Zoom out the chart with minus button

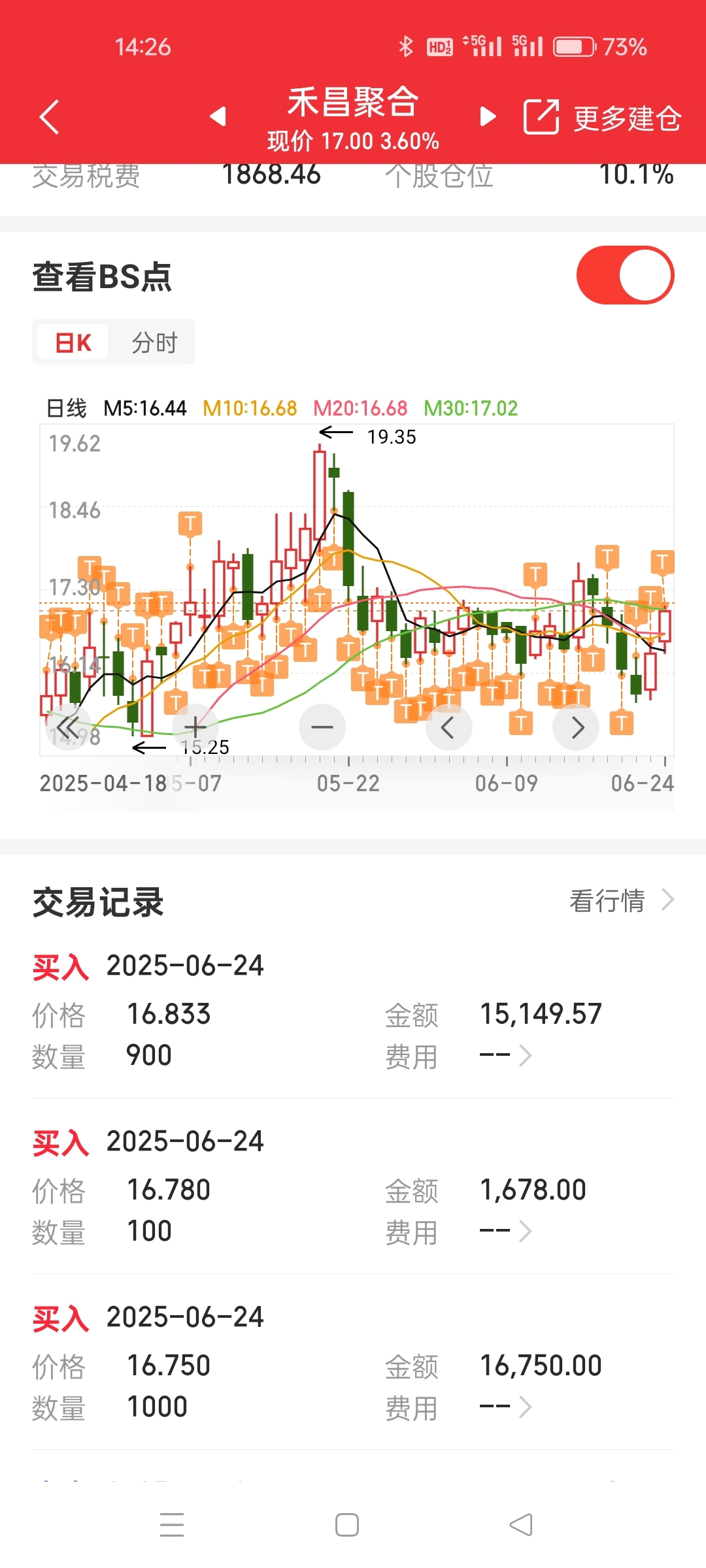tap(322, 727)
